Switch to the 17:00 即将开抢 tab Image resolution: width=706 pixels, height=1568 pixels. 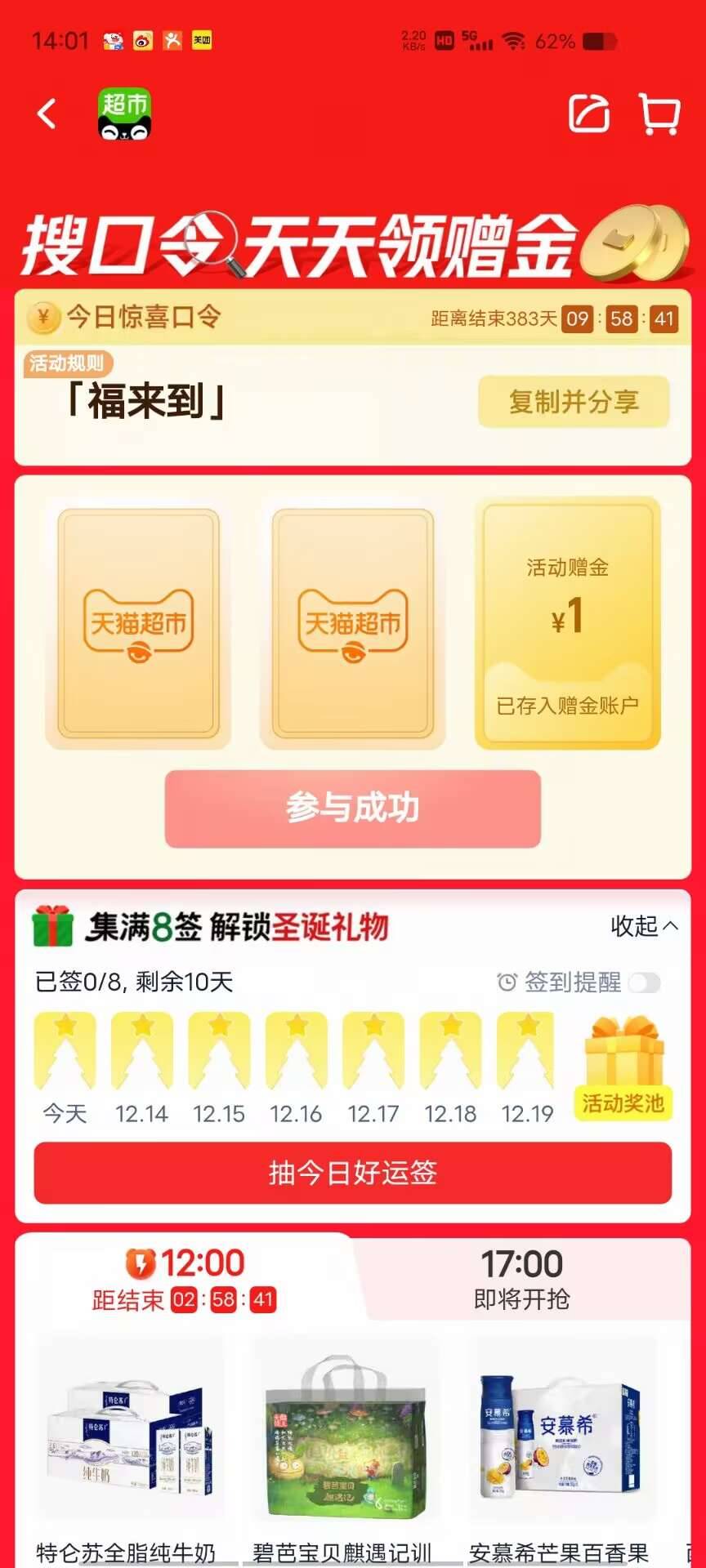point(521,1278)
